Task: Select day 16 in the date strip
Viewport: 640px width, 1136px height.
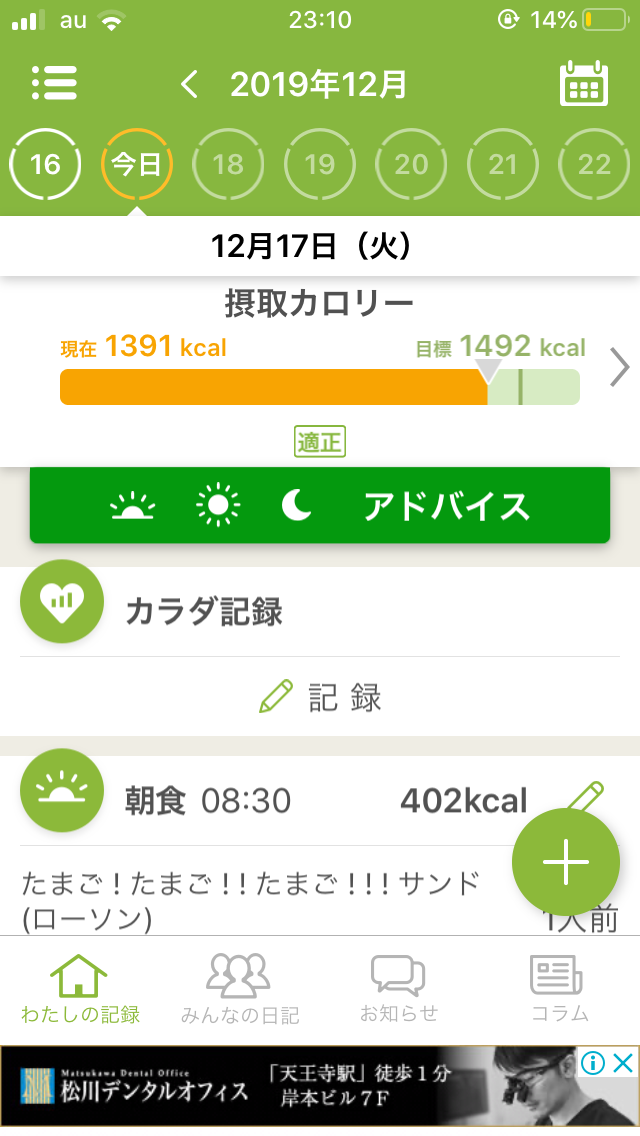Action: point(45,164)
